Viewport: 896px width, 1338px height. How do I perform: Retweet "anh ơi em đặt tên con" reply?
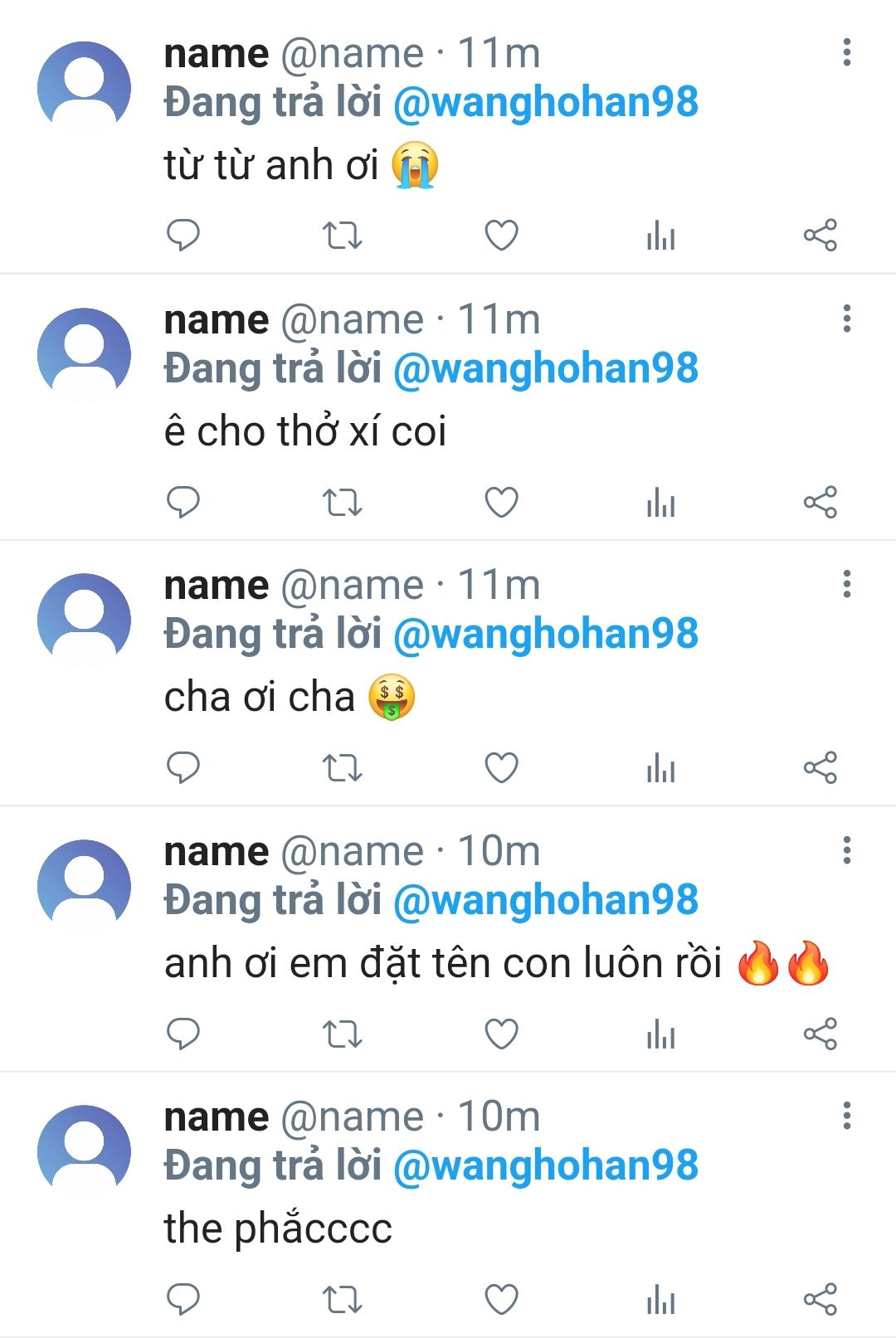(x=342, y=1034)
